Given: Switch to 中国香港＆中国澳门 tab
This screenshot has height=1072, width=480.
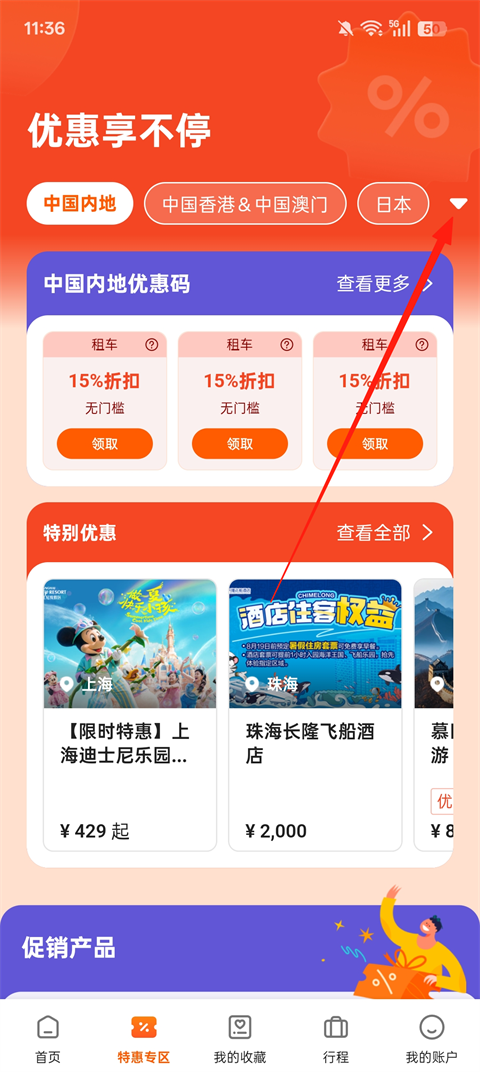Looking at the screenshot, I should click(245, 204).
